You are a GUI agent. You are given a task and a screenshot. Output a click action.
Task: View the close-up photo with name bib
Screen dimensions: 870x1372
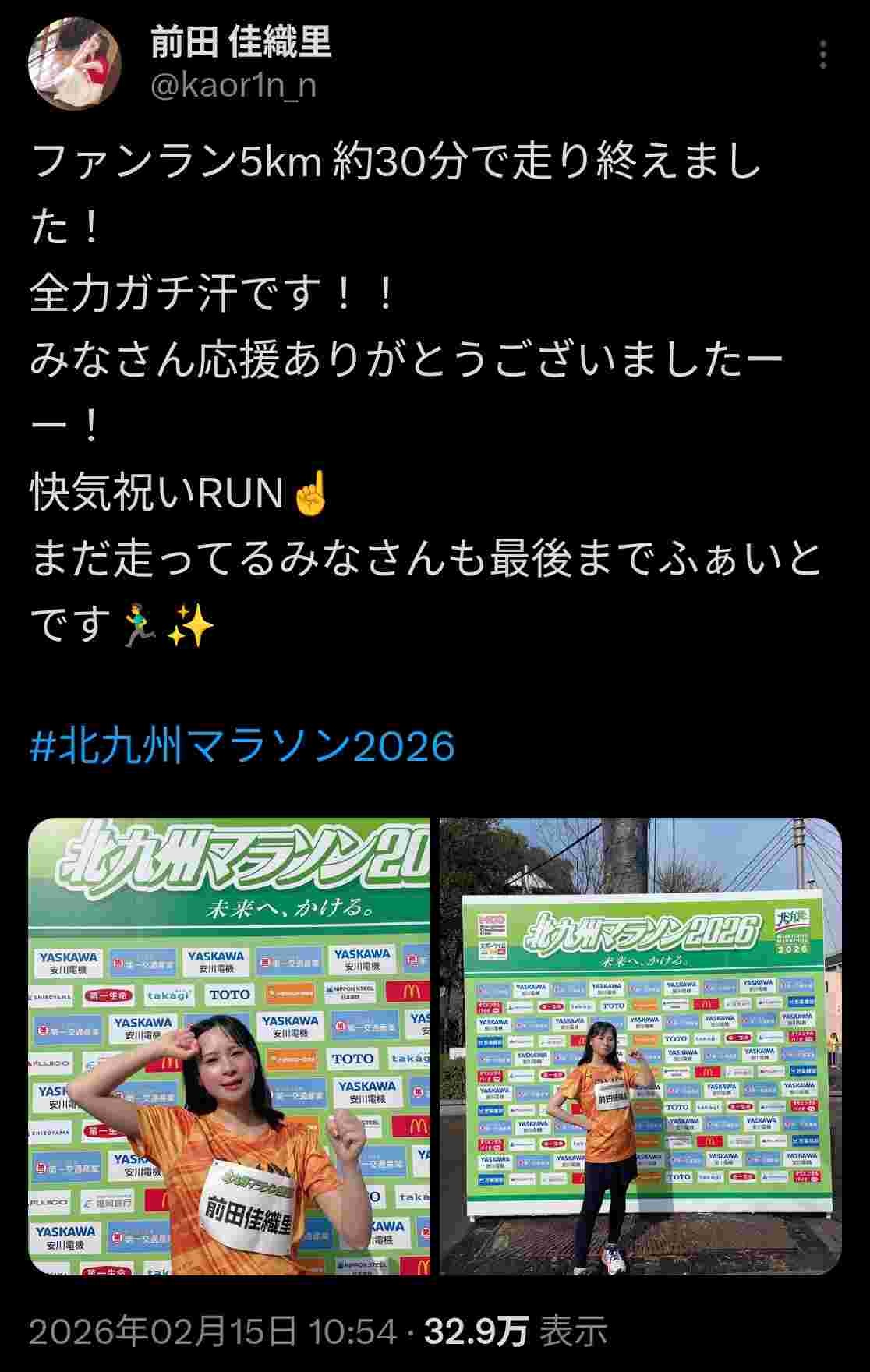(230, 1046)
